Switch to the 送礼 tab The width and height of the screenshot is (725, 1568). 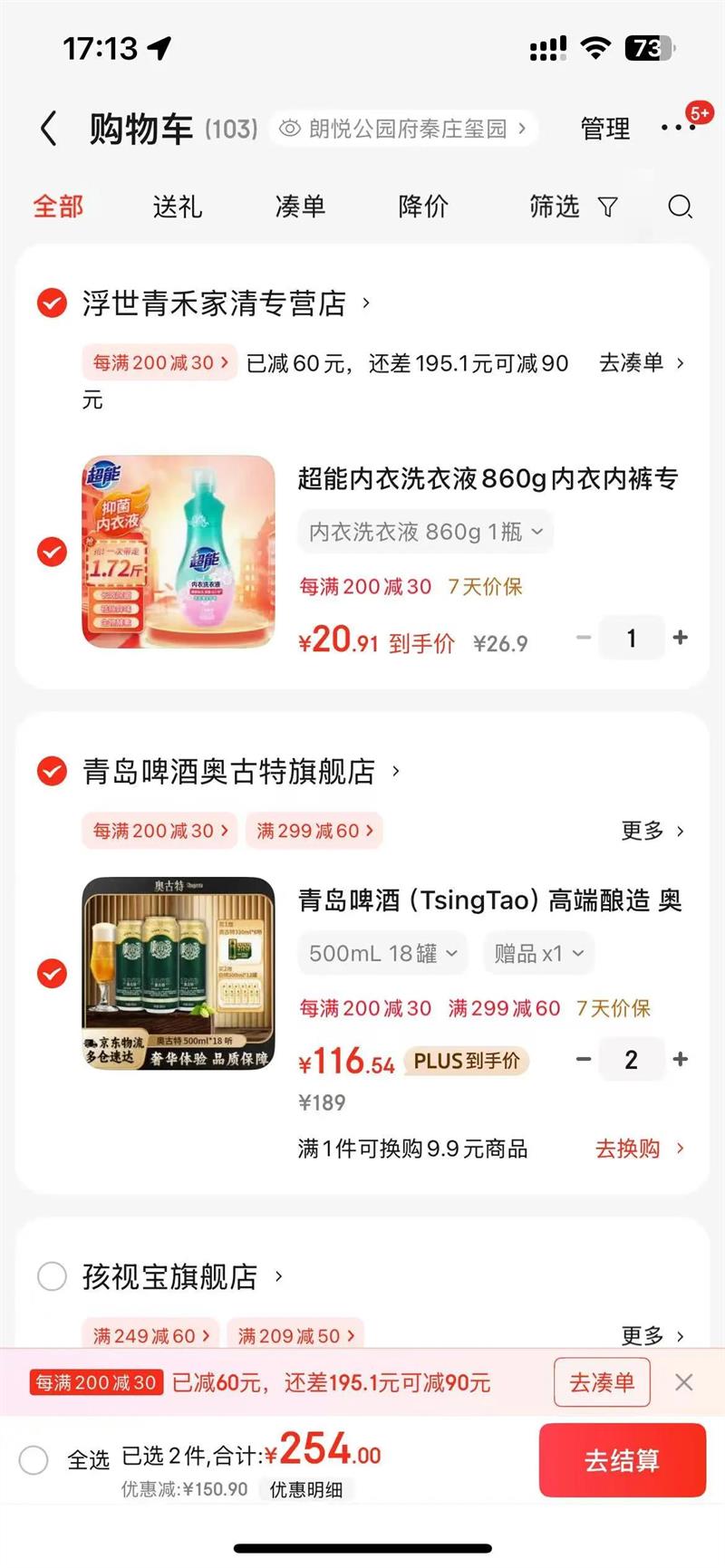[177, 207]
